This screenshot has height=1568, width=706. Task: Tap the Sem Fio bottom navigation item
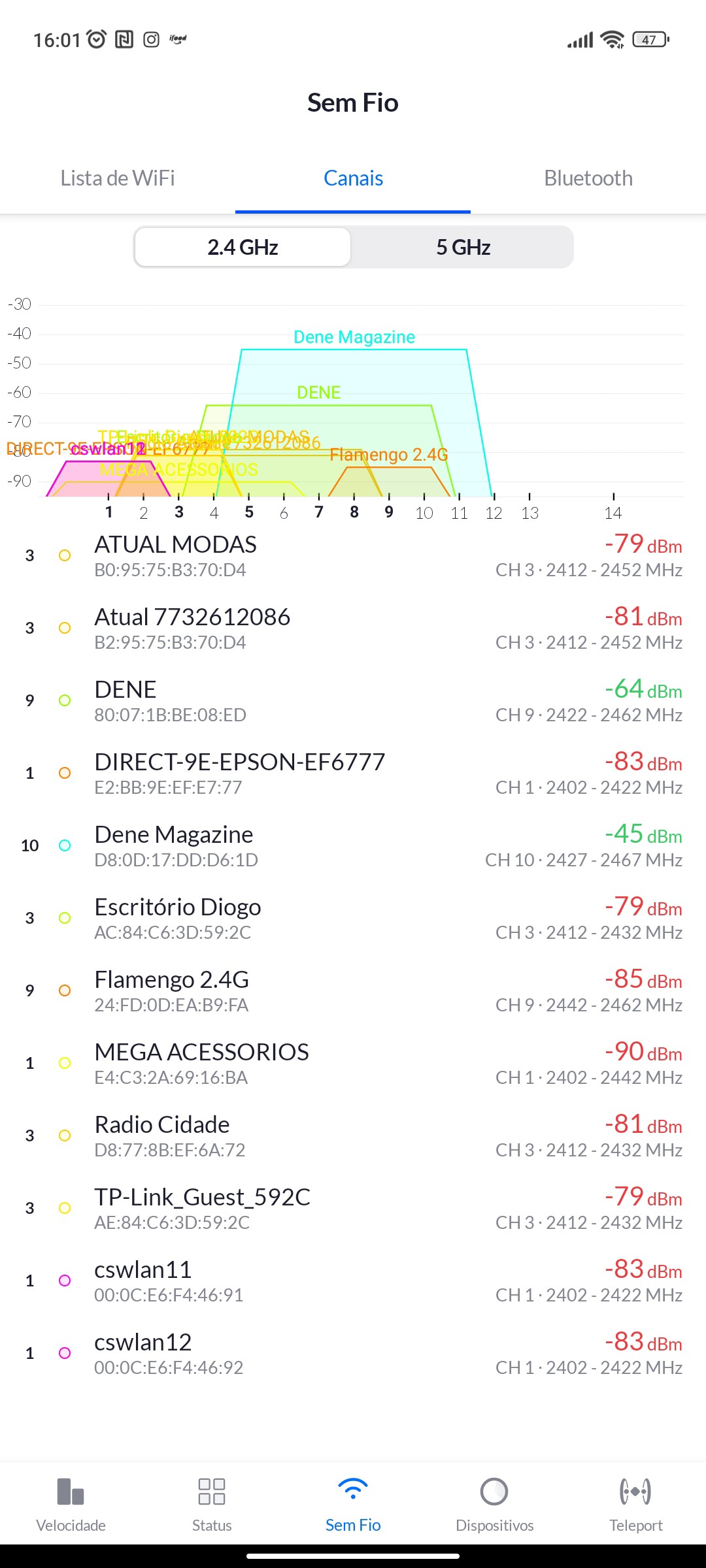(x=353, y=1504)
